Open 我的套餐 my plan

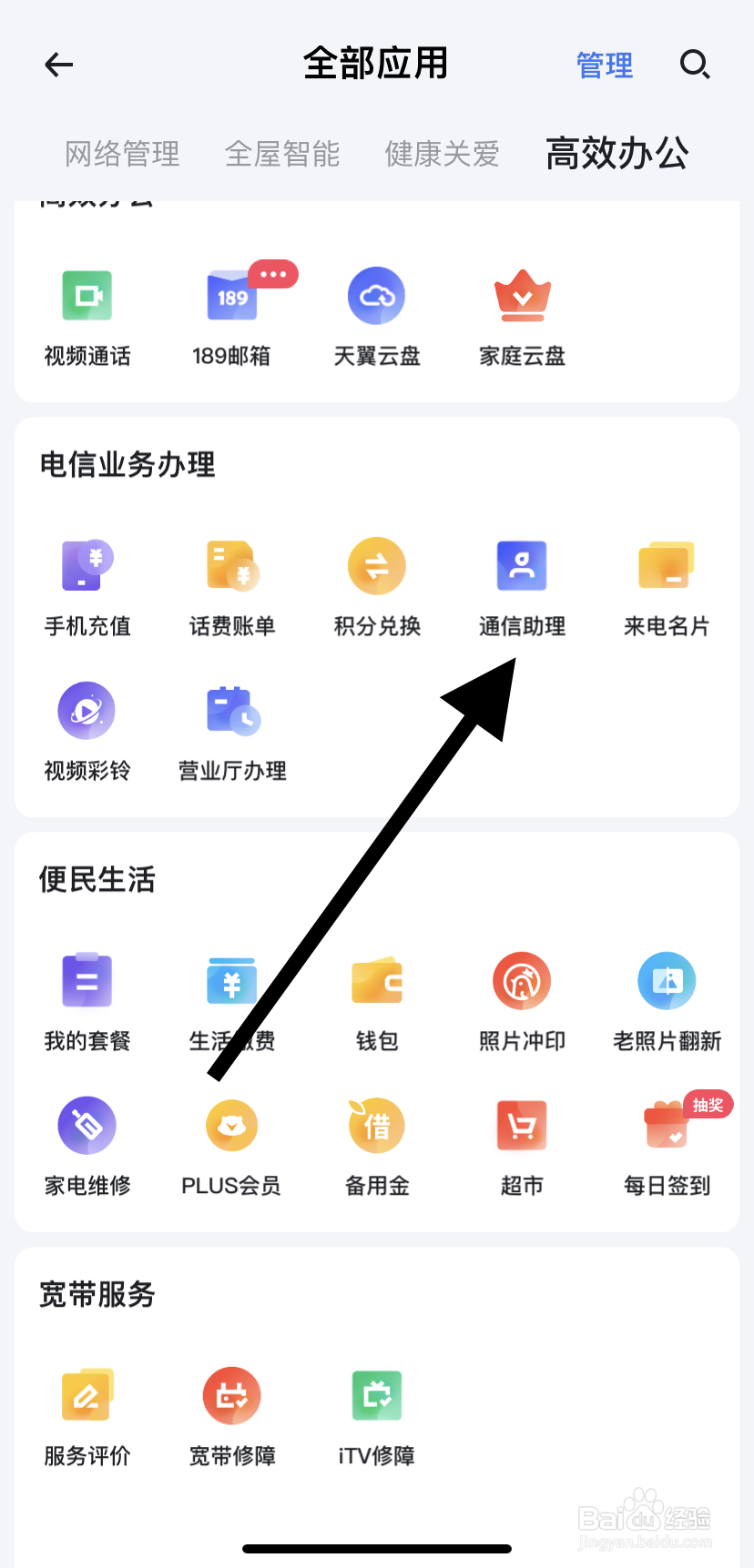click(87, 1001)
